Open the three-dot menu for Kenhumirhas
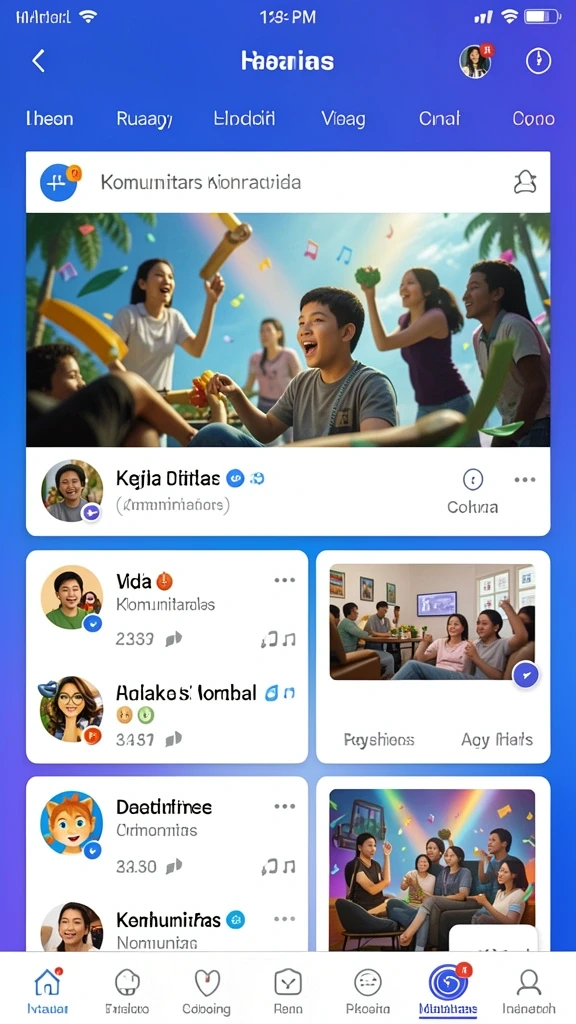The height and width of the screenshot is (1024, 576). click(285, 919)
